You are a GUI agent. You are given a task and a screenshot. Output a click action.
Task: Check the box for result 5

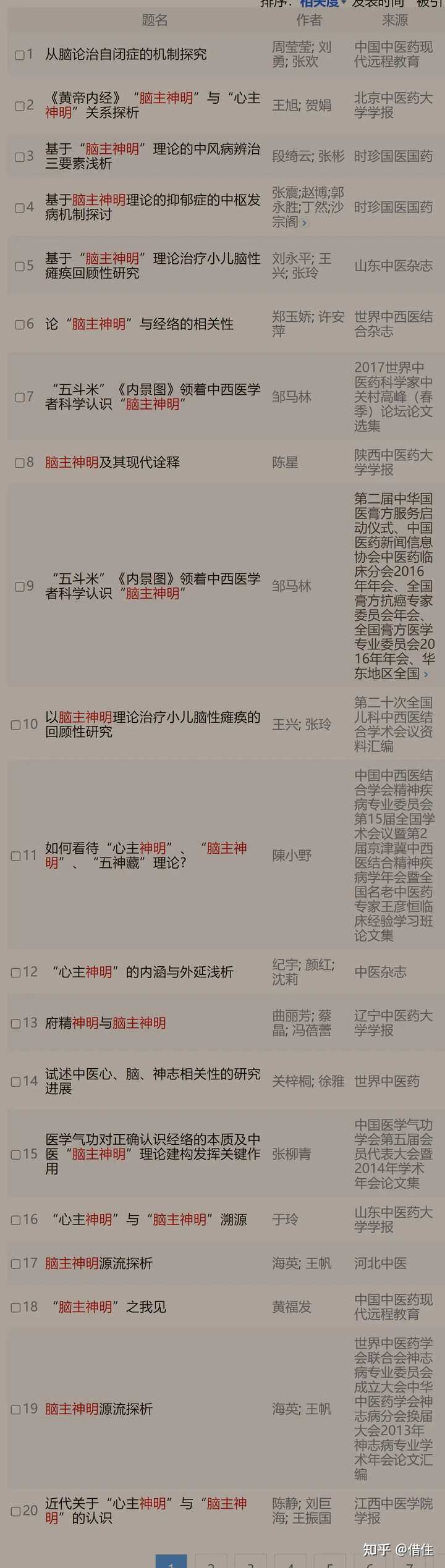19,266
